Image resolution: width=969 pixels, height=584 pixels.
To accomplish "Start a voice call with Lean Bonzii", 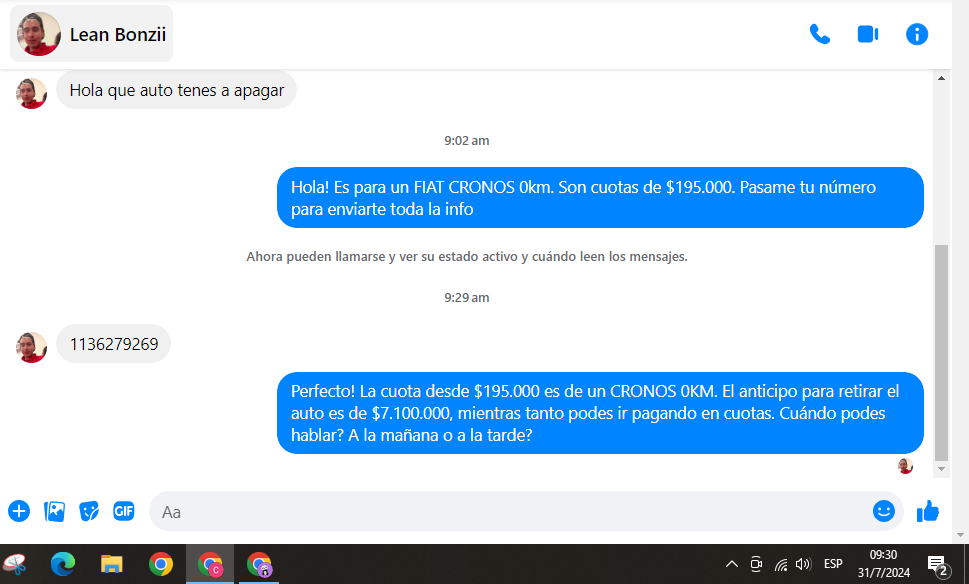I will 819,34.
